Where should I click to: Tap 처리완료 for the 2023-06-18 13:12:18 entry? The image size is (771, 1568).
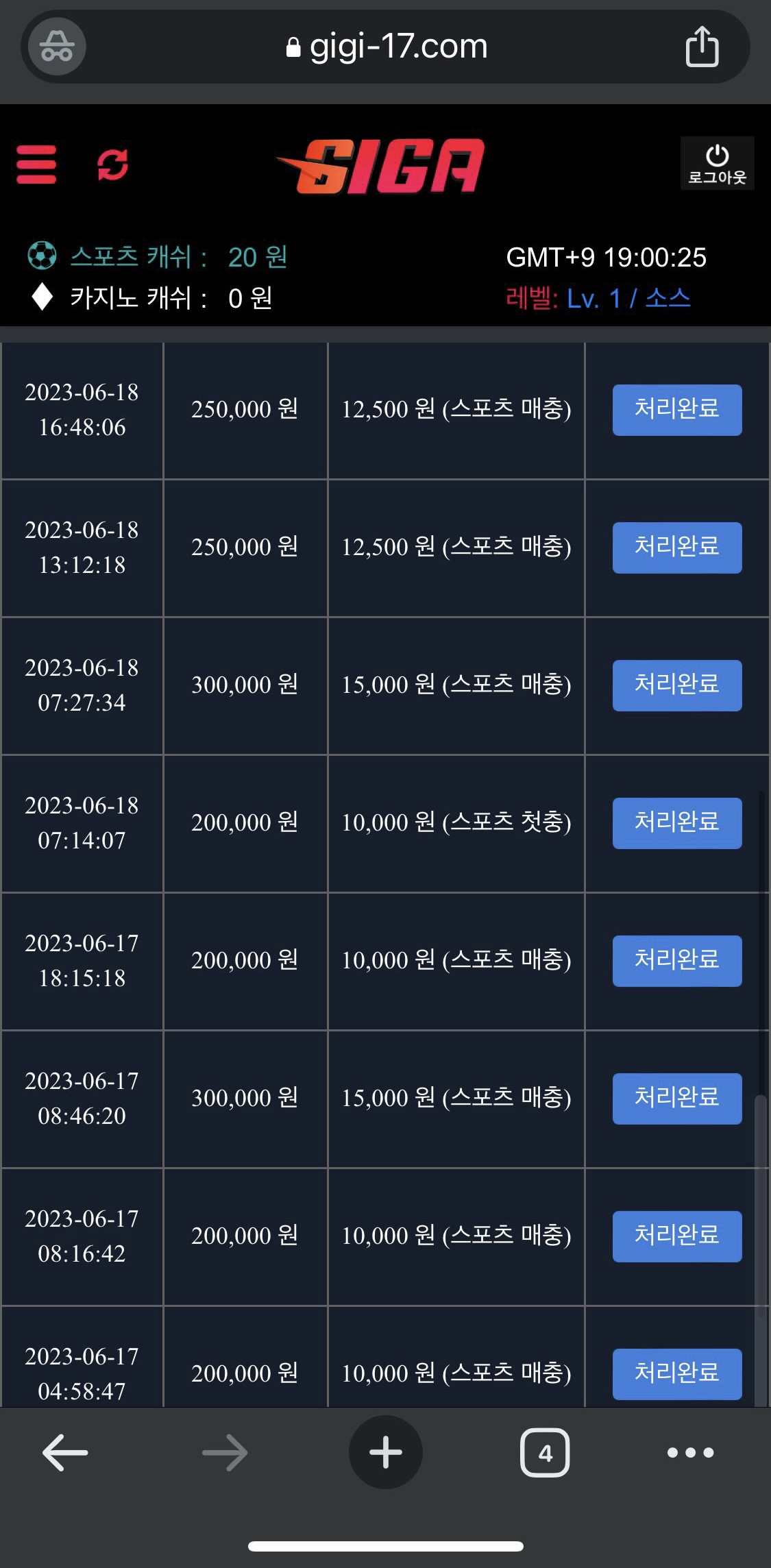pyautogui.click(x=676, y=548)
